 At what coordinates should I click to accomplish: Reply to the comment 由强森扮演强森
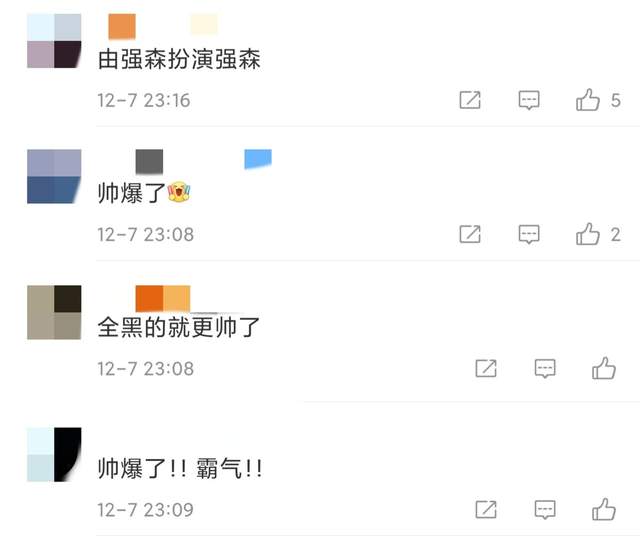(x=529, y=100)
